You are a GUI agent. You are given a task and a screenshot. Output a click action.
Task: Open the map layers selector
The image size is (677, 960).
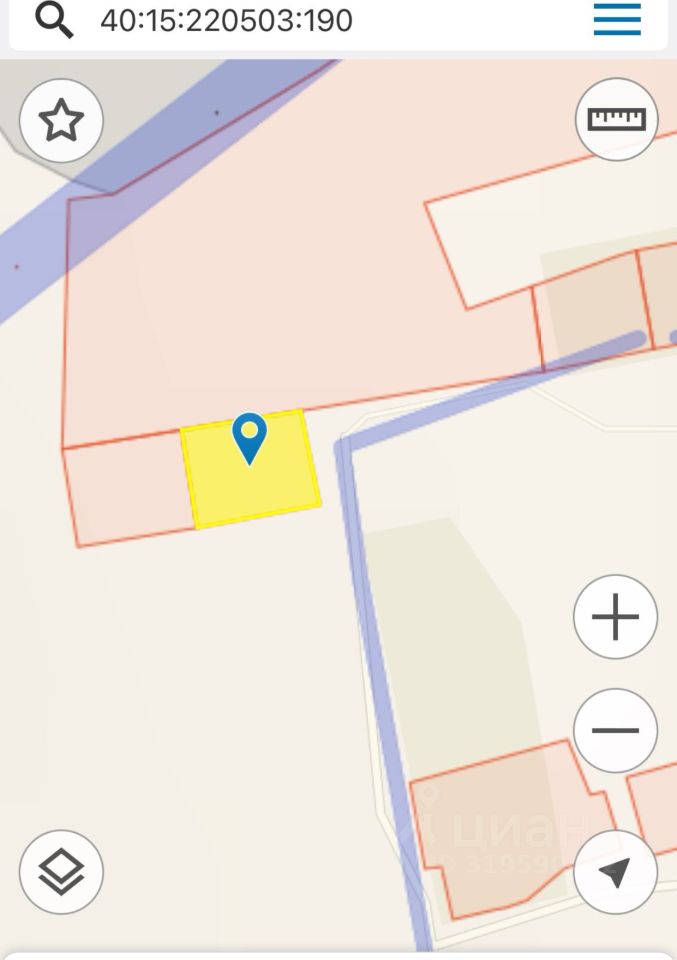pos(61,871)
